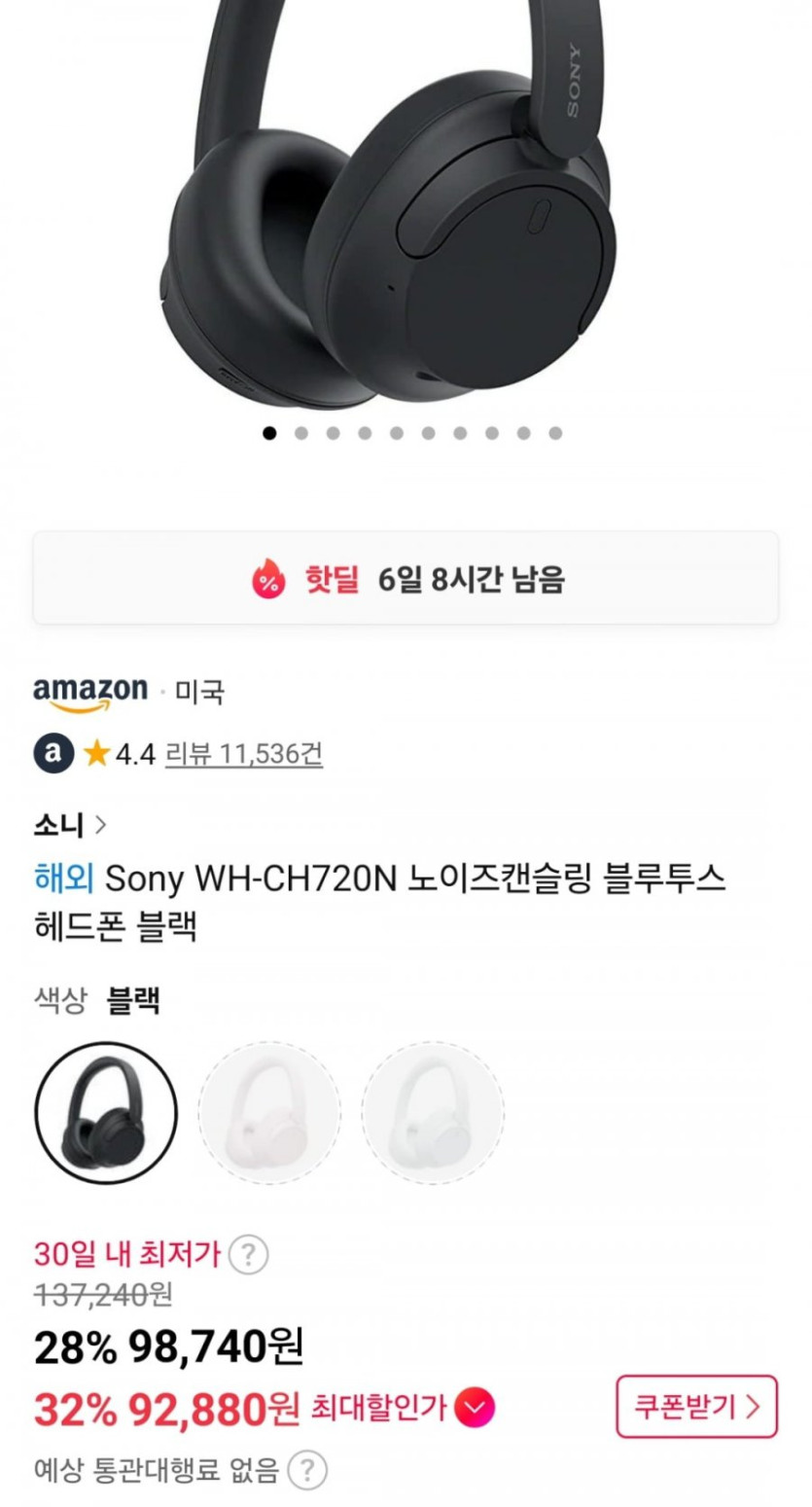Open the 리뷰 11,536건 reviews link

coord(243,753)
